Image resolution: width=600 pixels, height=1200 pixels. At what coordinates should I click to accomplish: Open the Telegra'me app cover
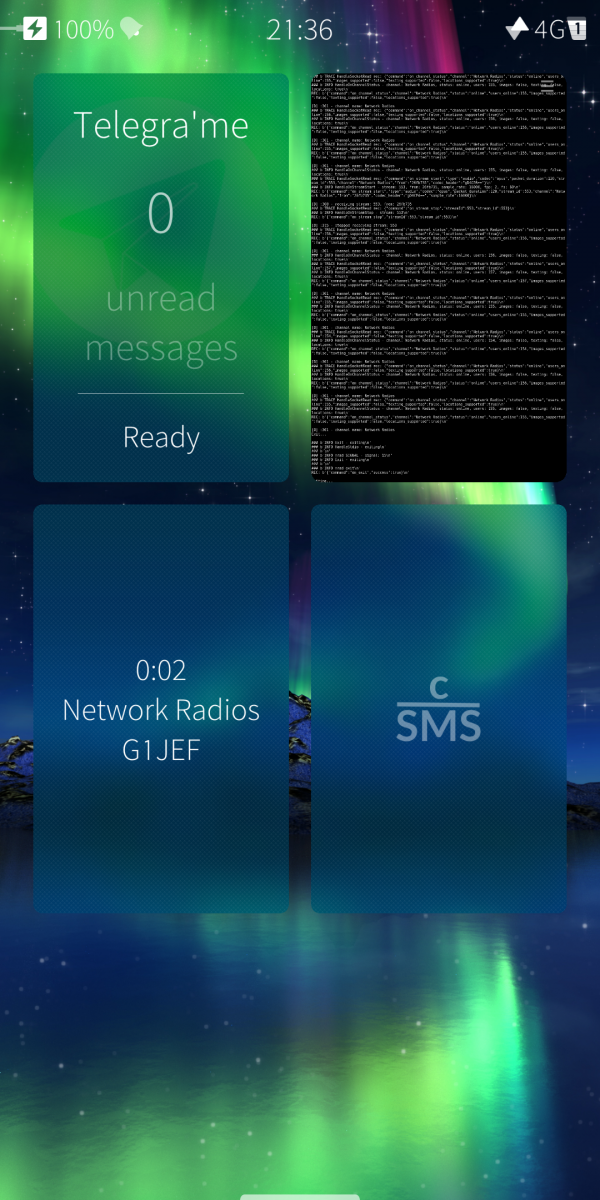(161, 278)
